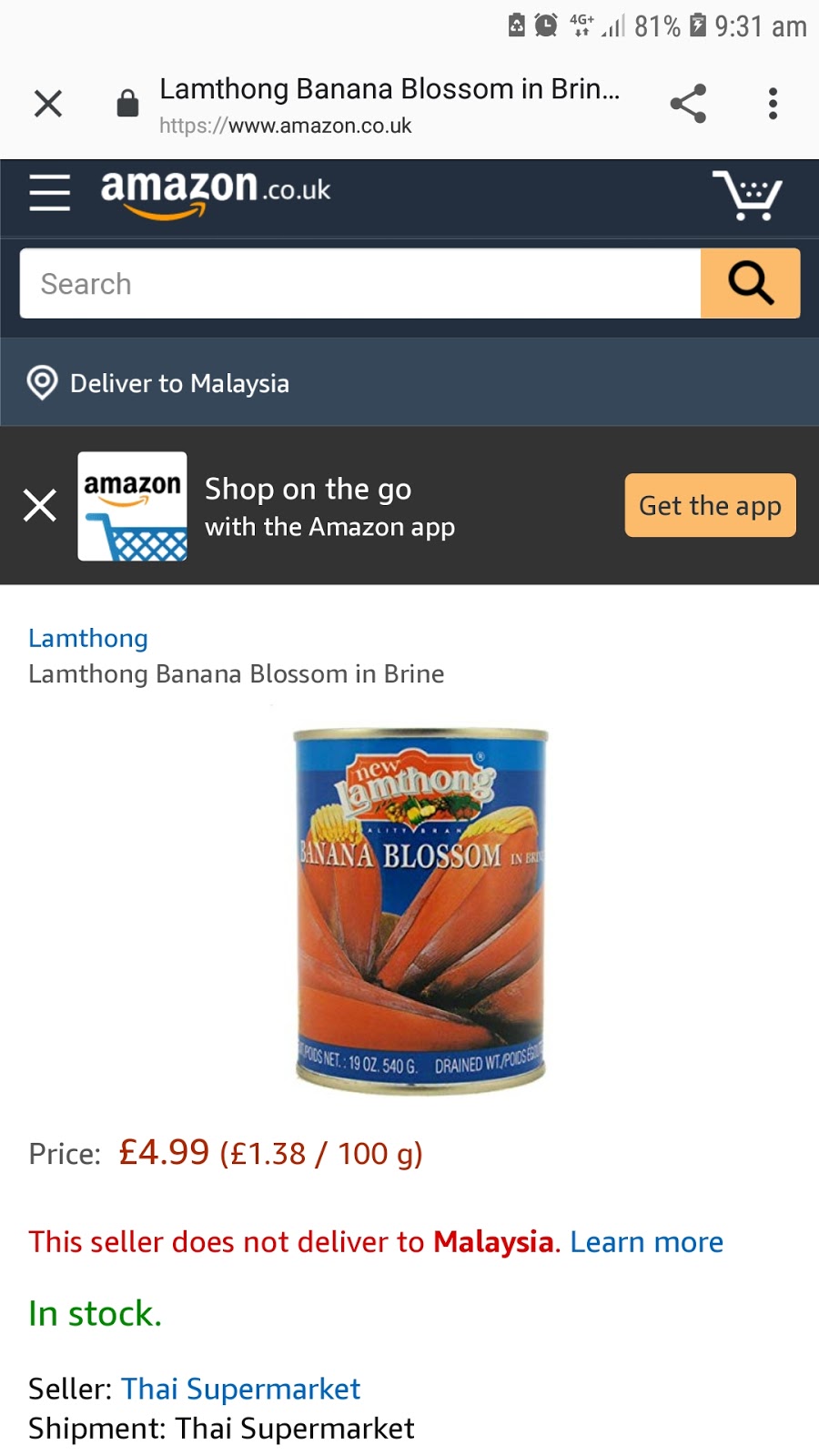Viewport: 819px width, 1456px height.
Task: Dismiss the Amazon app banner
Action: 40,505
